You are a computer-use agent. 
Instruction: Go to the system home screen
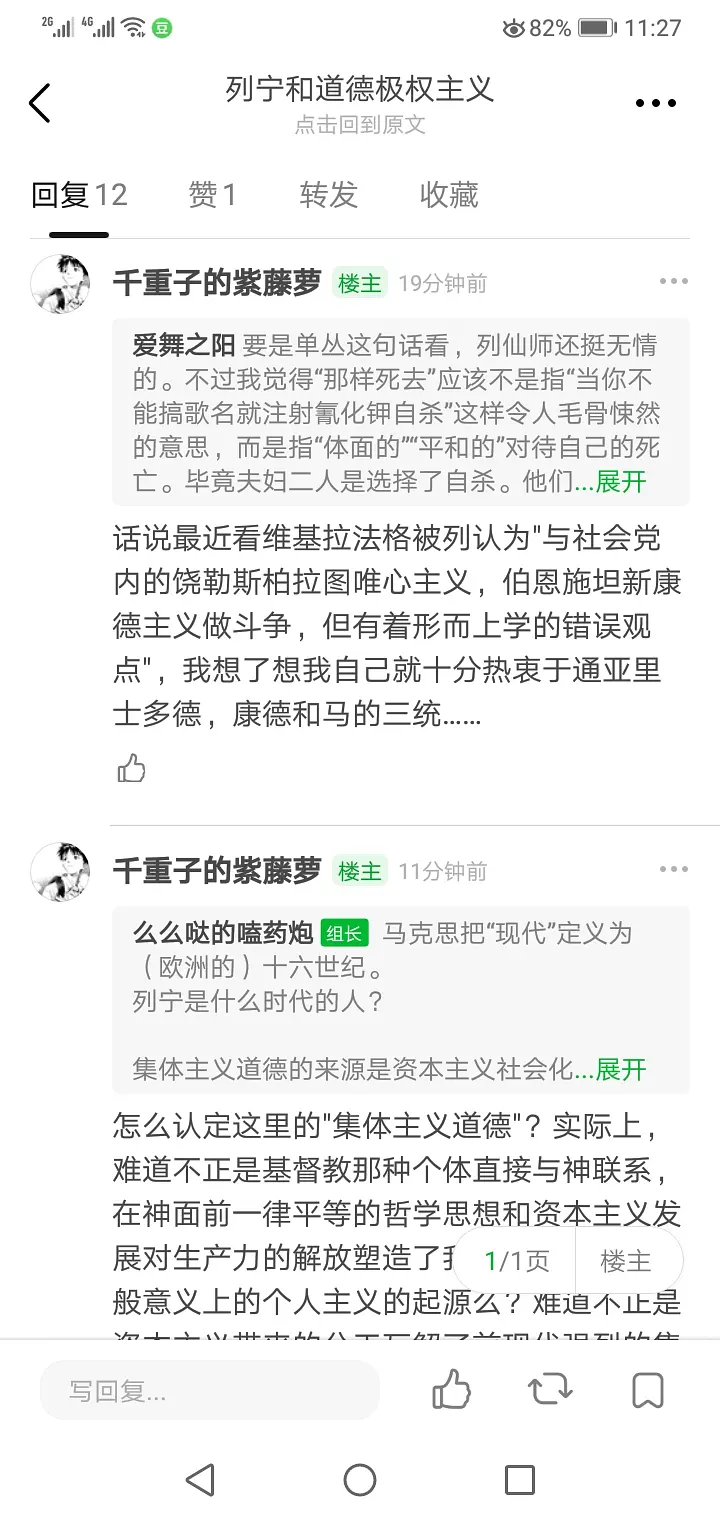[x=360, y=1480]
